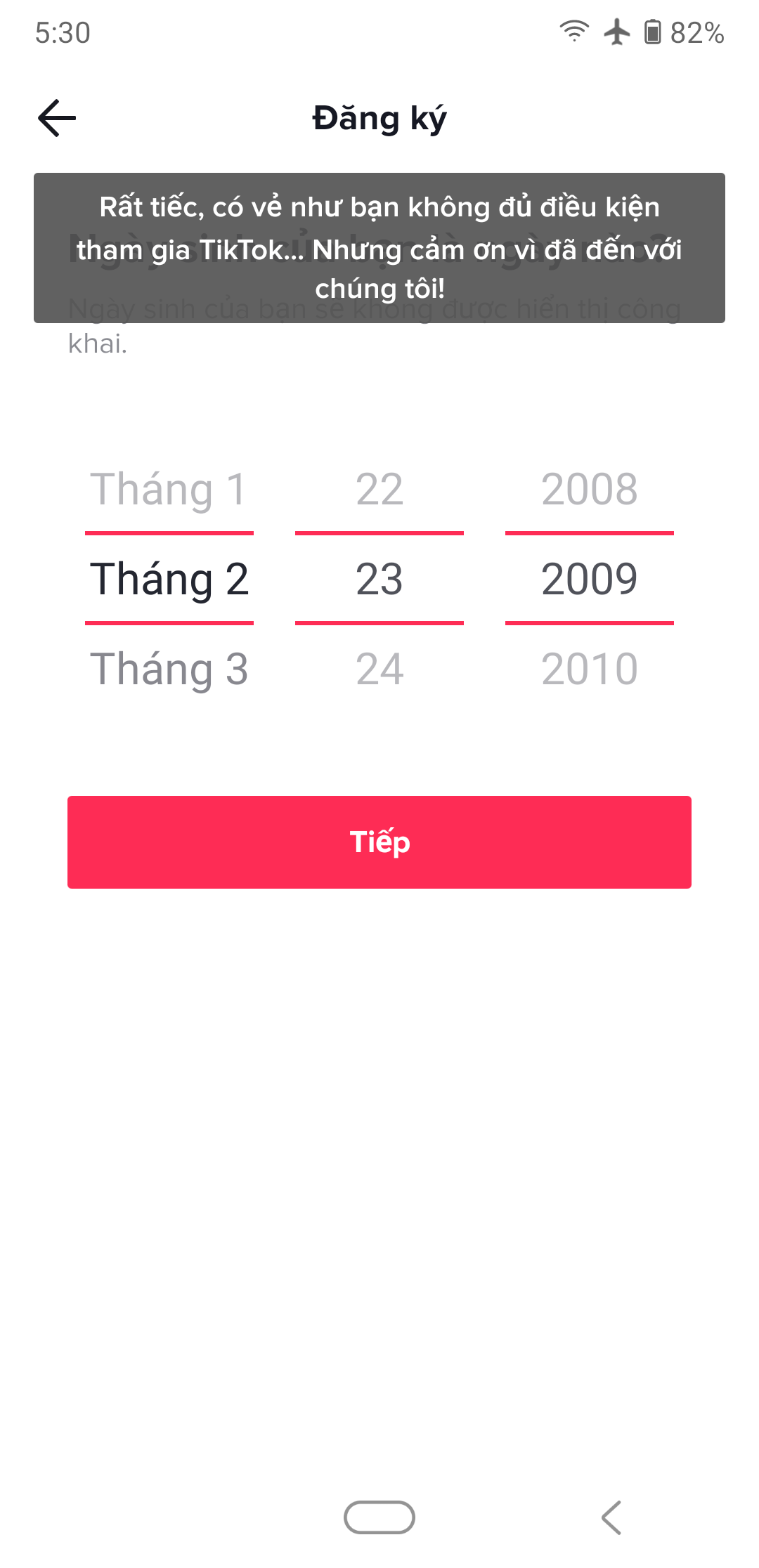The image size is (759, 1568).
Task: Choose day 22 in the day picker
Action: [x=379, y=489]
